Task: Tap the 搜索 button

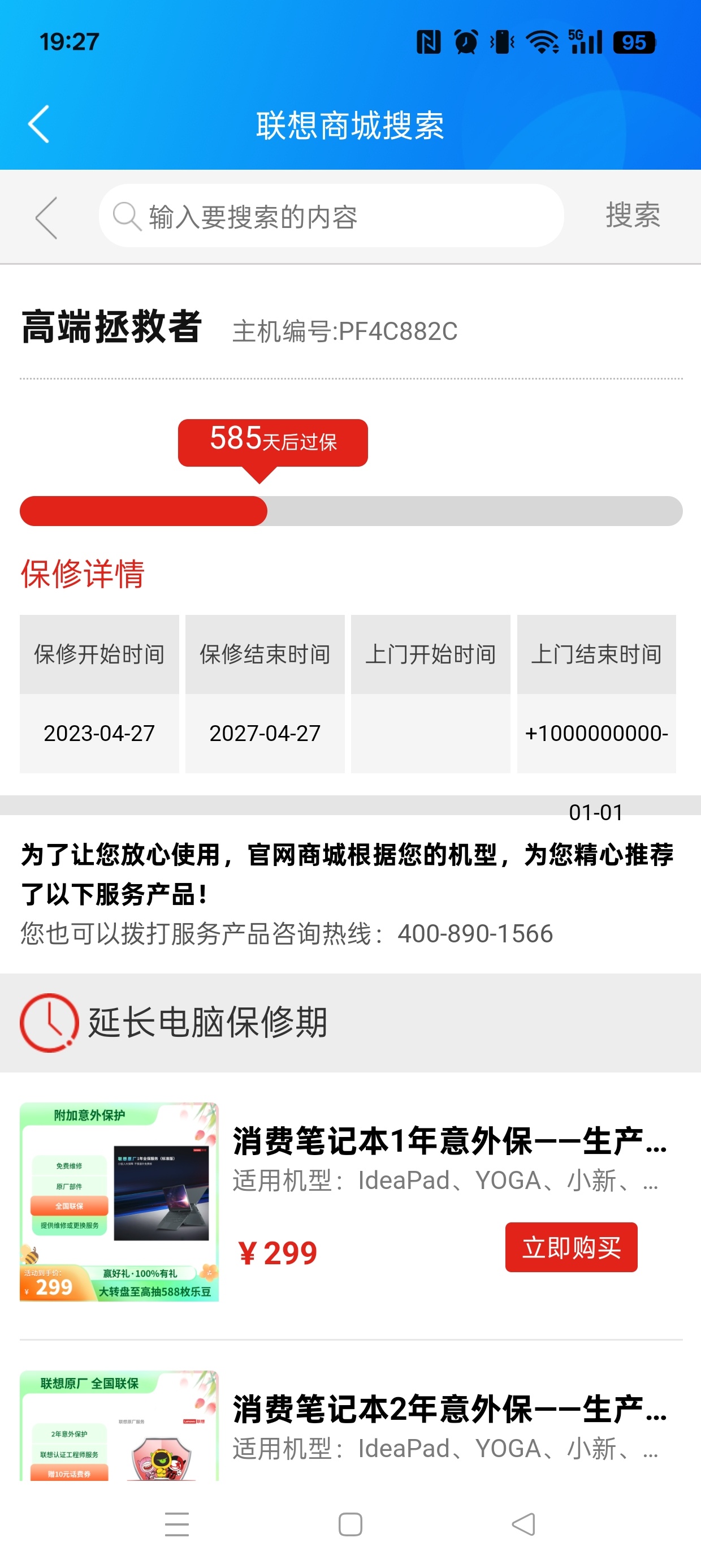Action: [x=632, y=216]
